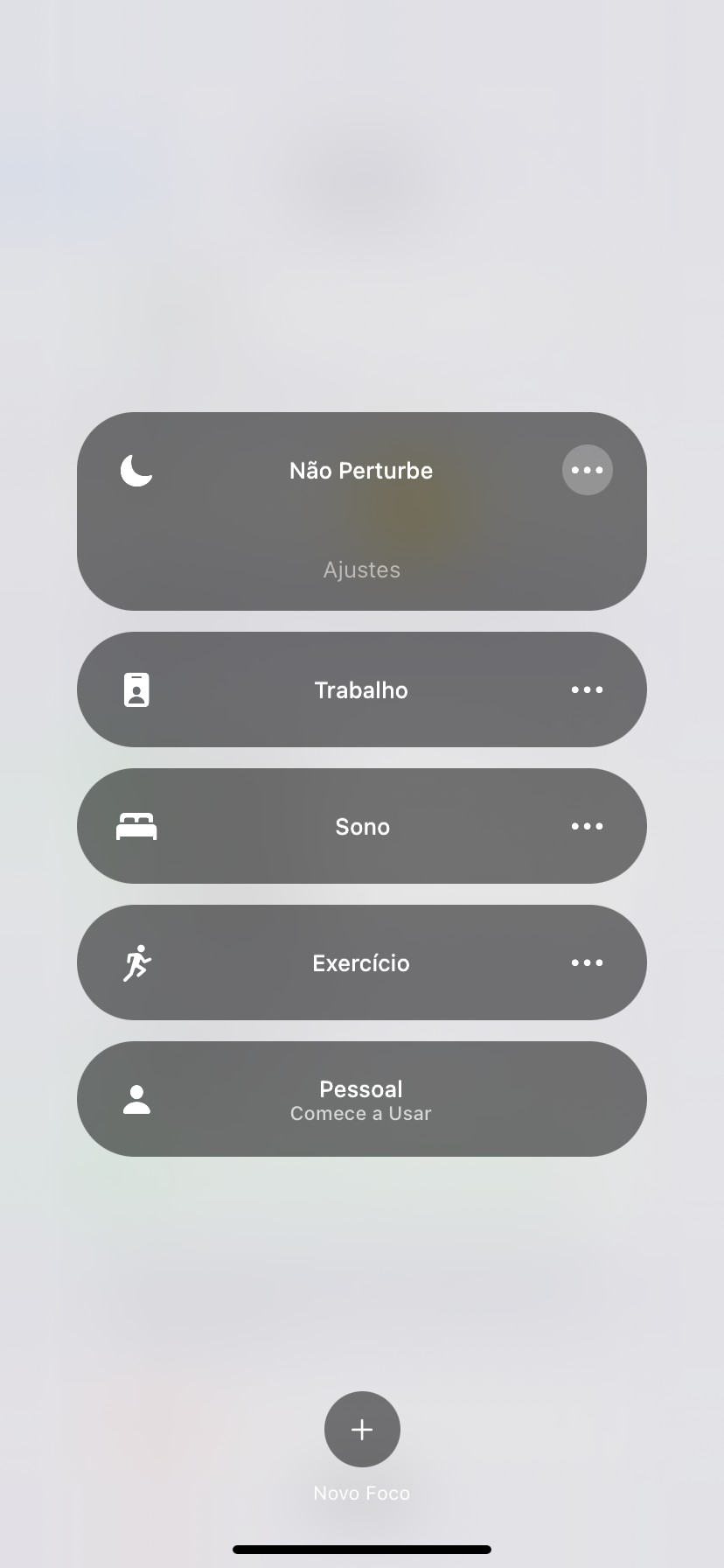724x1568 pixels.
Task: Switch on the Exercício focus
Action: click(x=360, y=962)
